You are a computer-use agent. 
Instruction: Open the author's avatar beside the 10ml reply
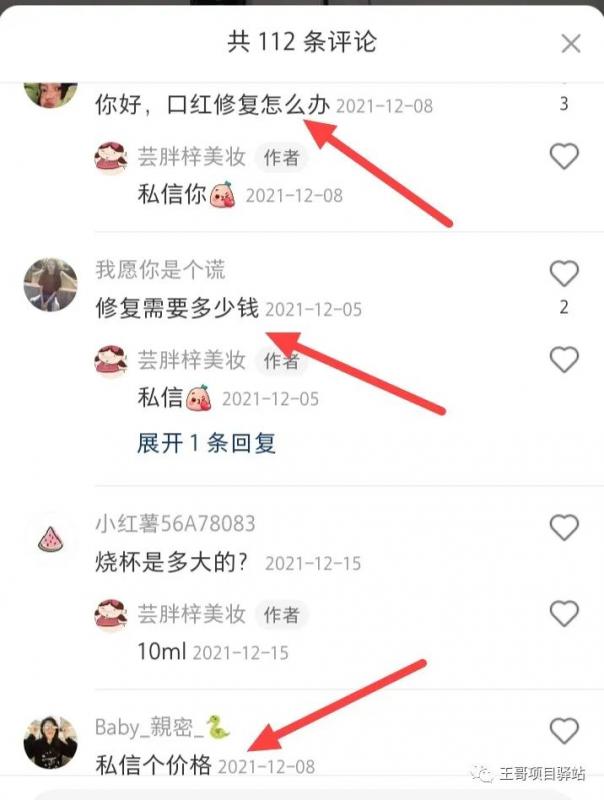pos(111,613)
